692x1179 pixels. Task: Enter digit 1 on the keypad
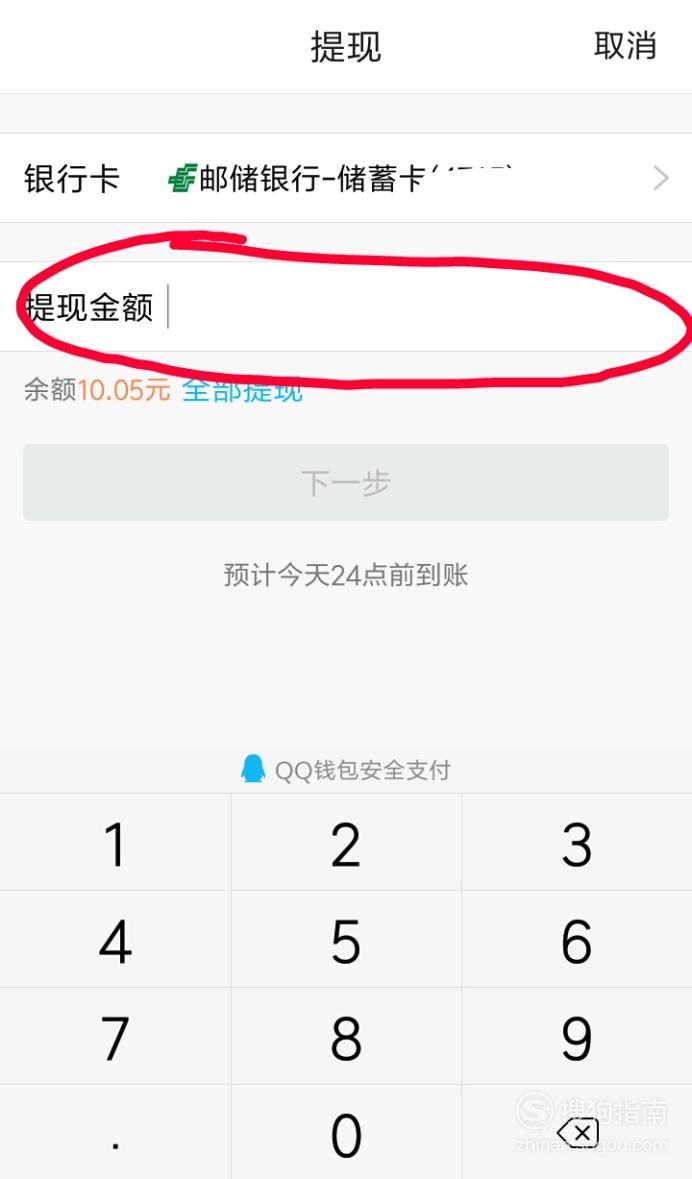pos(115,843)
